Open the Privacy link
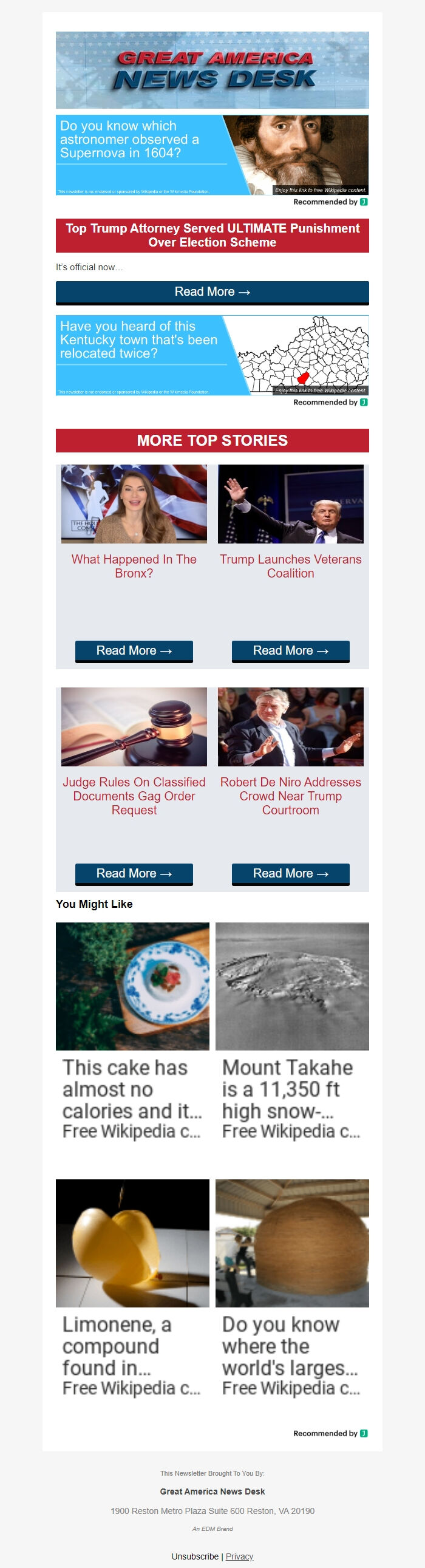Screen dimensions: 425x1568 tap(239, 1556)
